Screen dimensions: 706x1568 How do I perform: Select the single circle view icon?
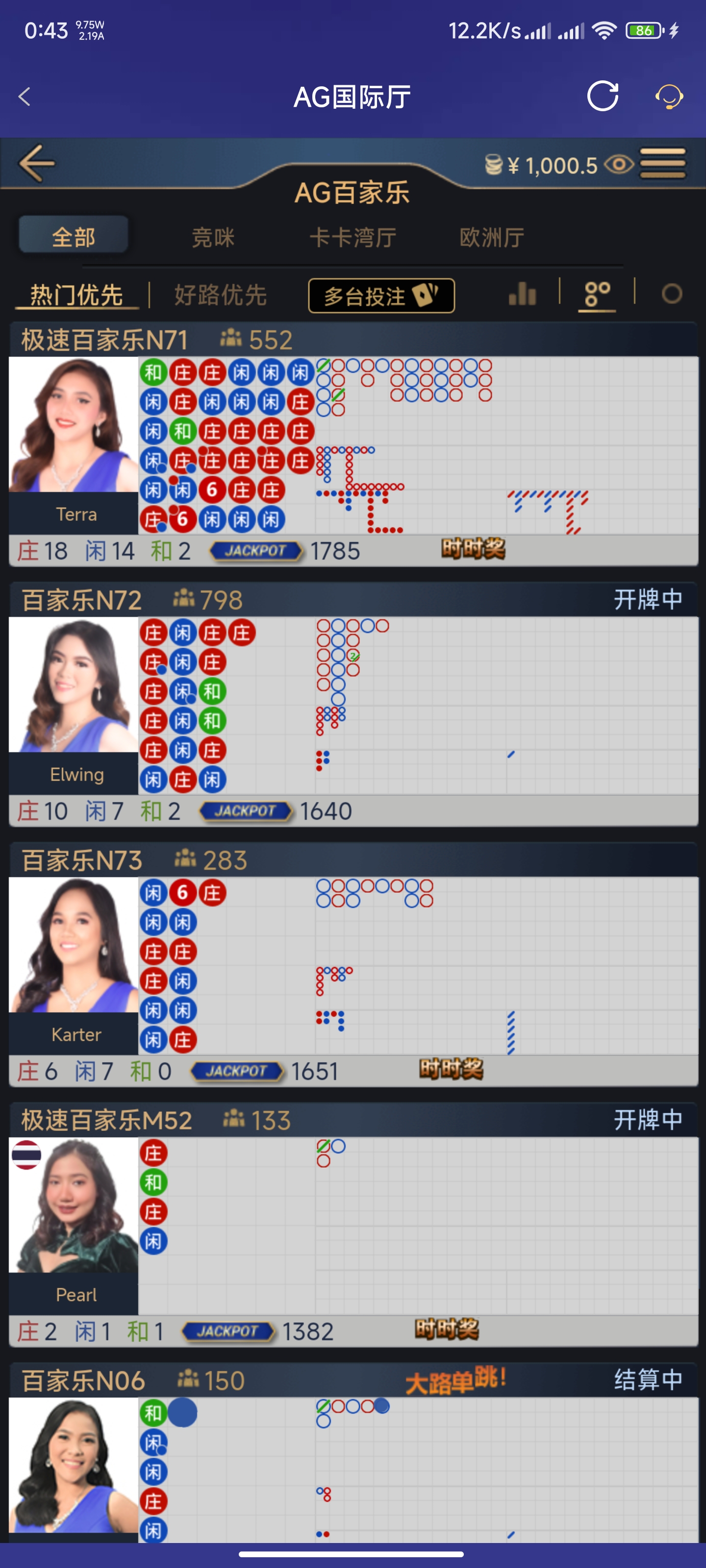[671, 294]
